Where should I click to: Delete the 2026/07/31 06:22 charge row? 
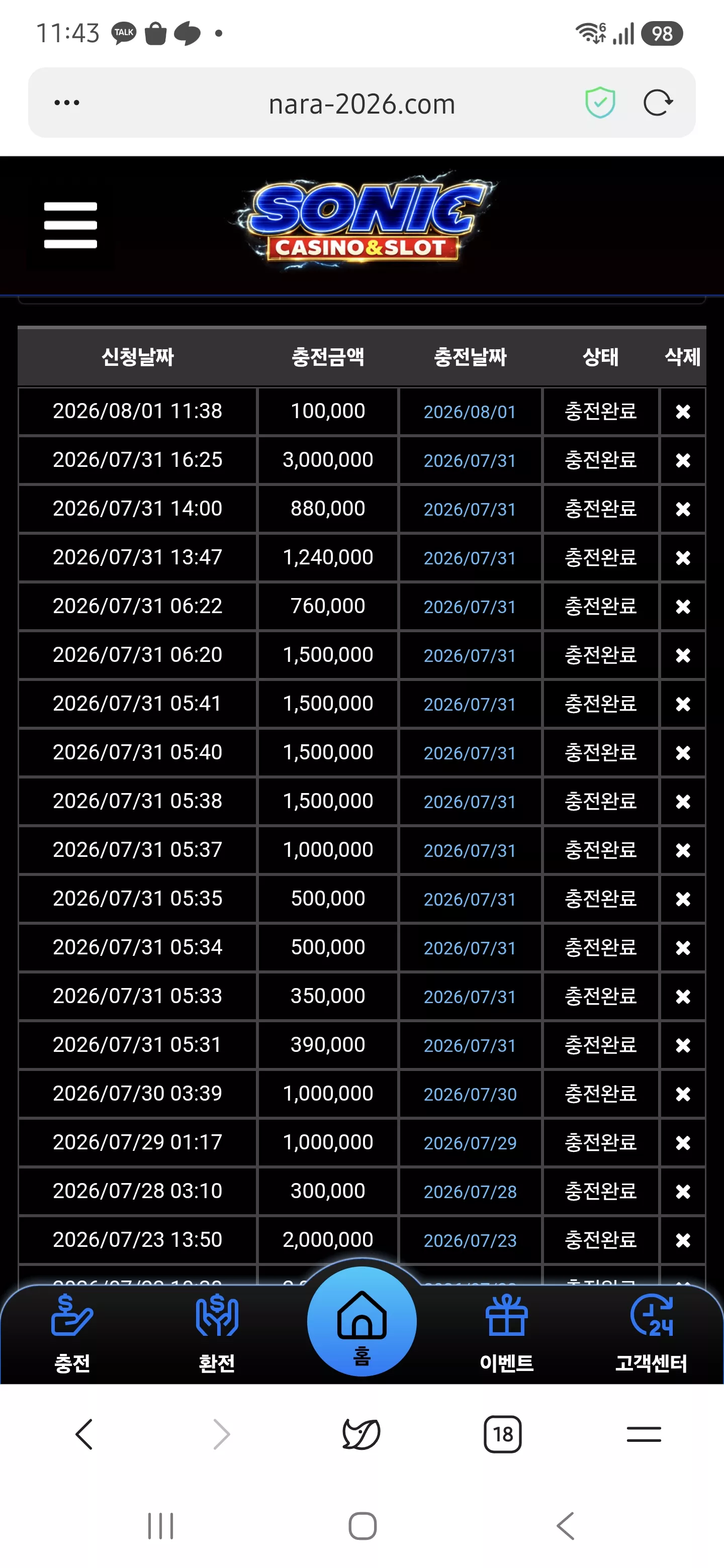[683, 607]
